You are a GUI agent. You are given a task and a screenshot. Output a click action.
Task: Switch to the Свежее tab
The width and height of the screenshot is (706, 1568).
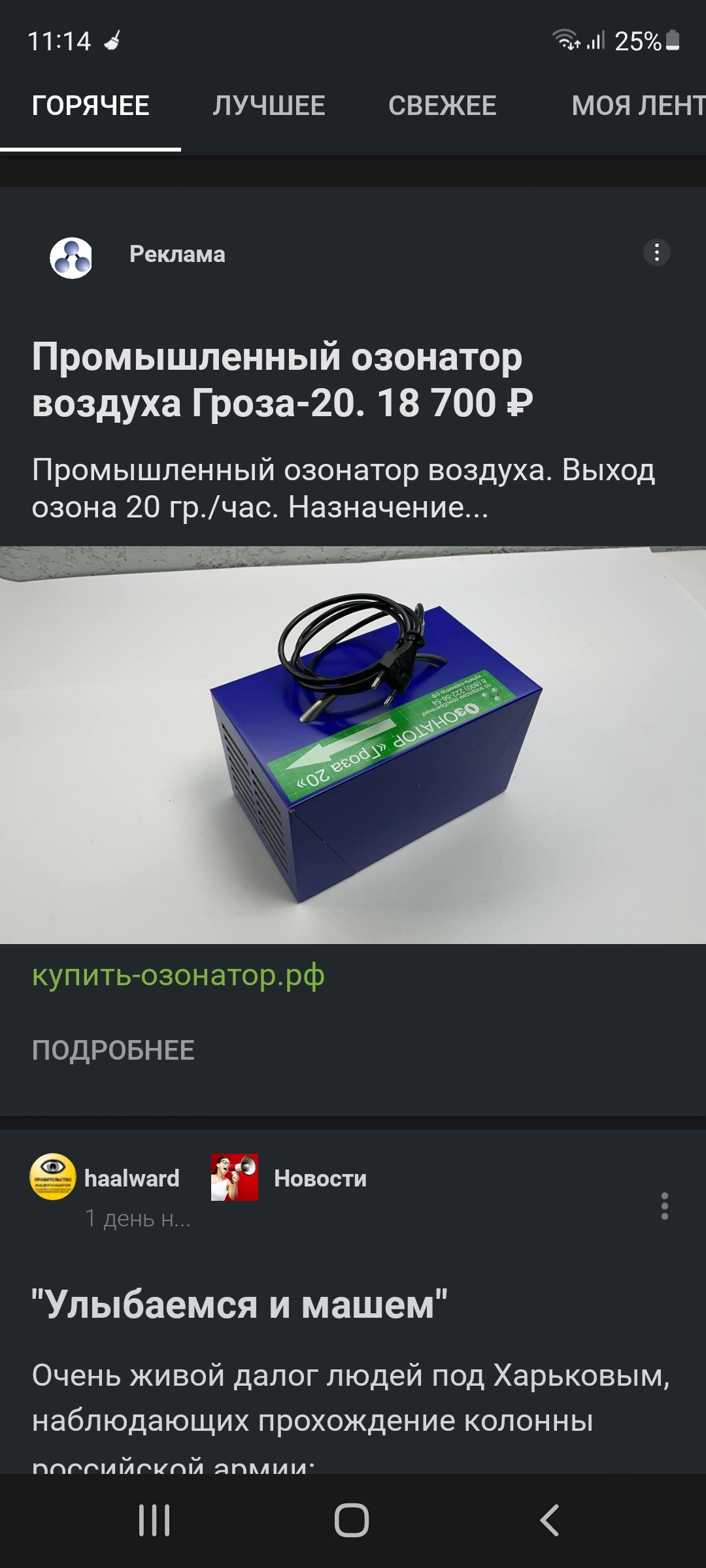point(442,106)
